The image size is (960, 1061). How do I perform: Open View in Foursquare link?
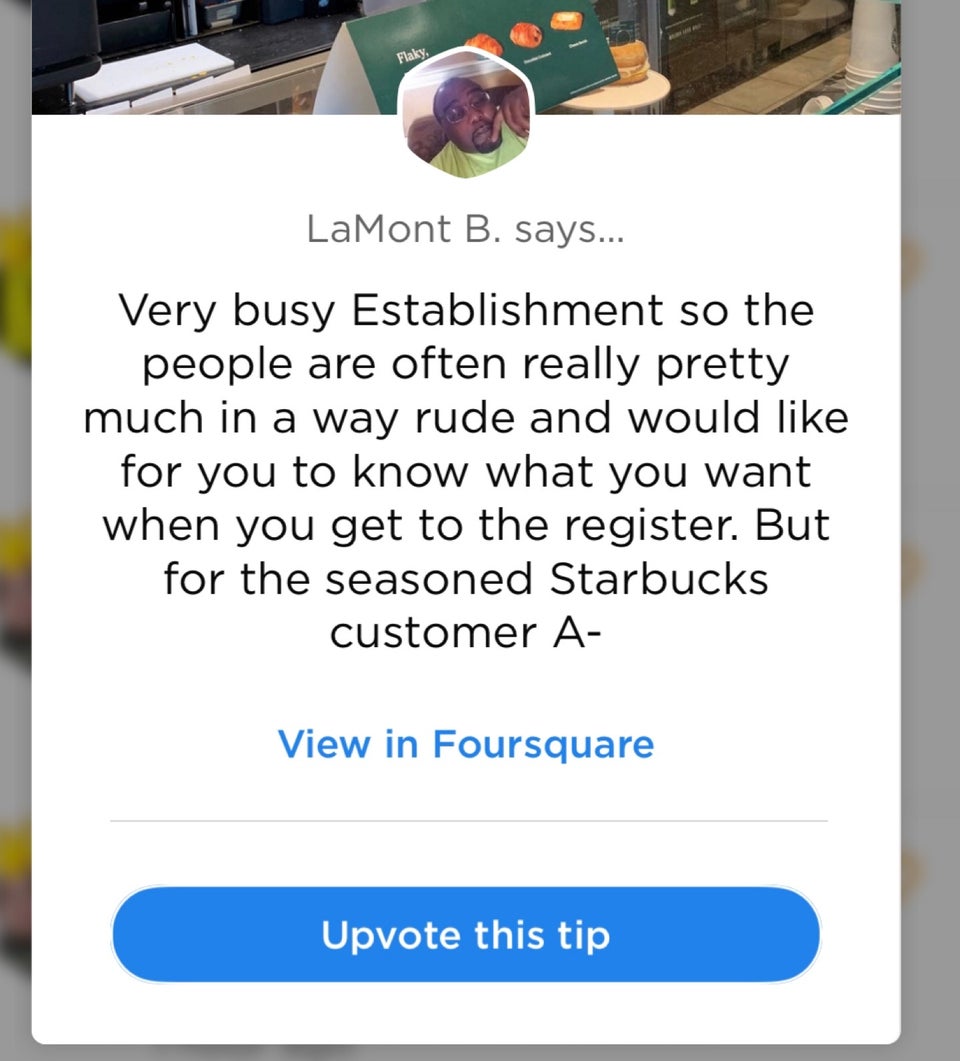(465, 744)
